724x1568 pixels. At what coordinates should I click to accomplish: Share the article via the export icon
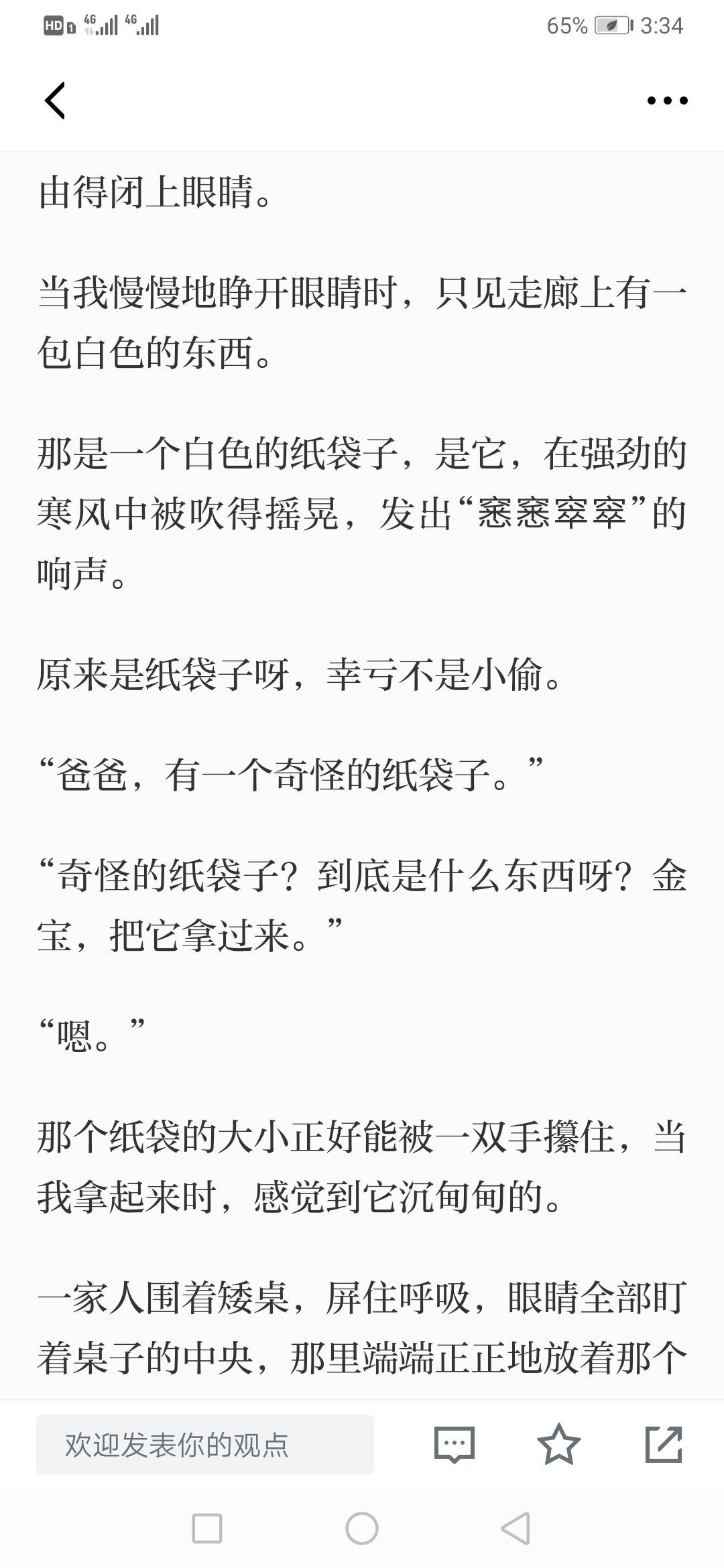[664, 1445]
